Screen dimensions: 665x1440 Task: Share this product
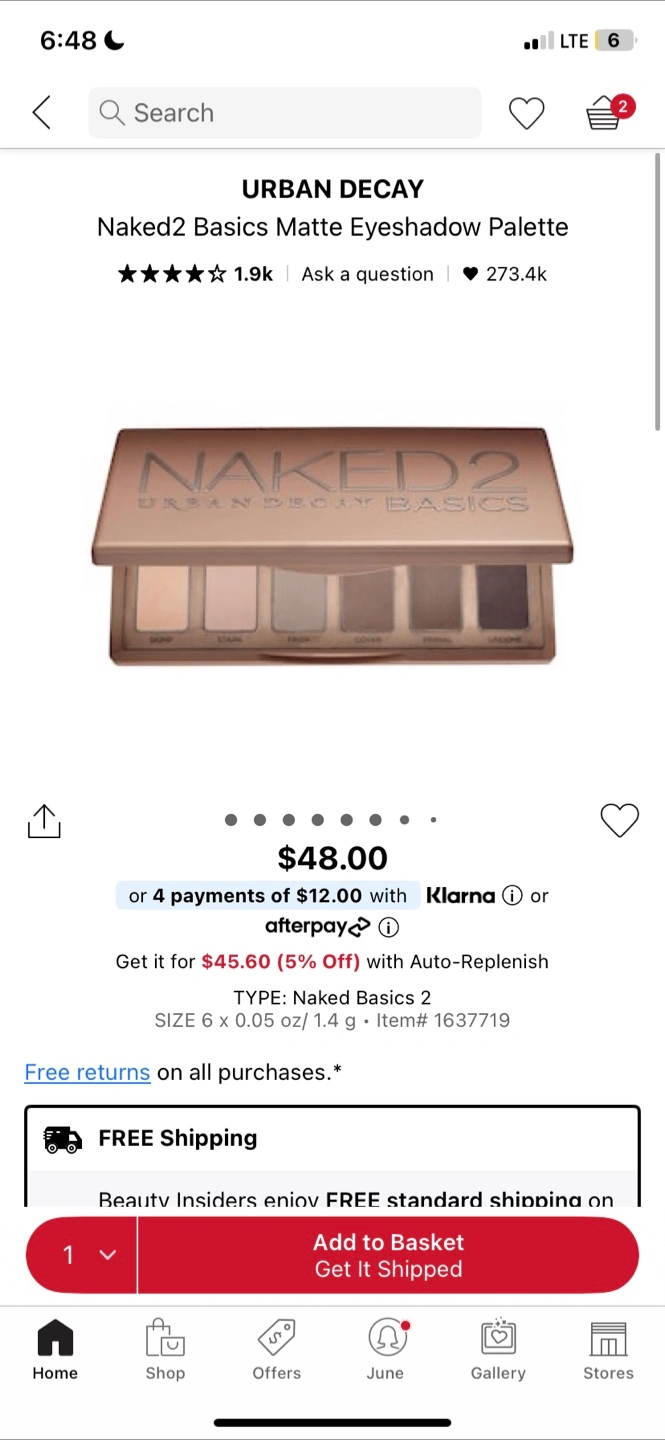tap(44, 821)
